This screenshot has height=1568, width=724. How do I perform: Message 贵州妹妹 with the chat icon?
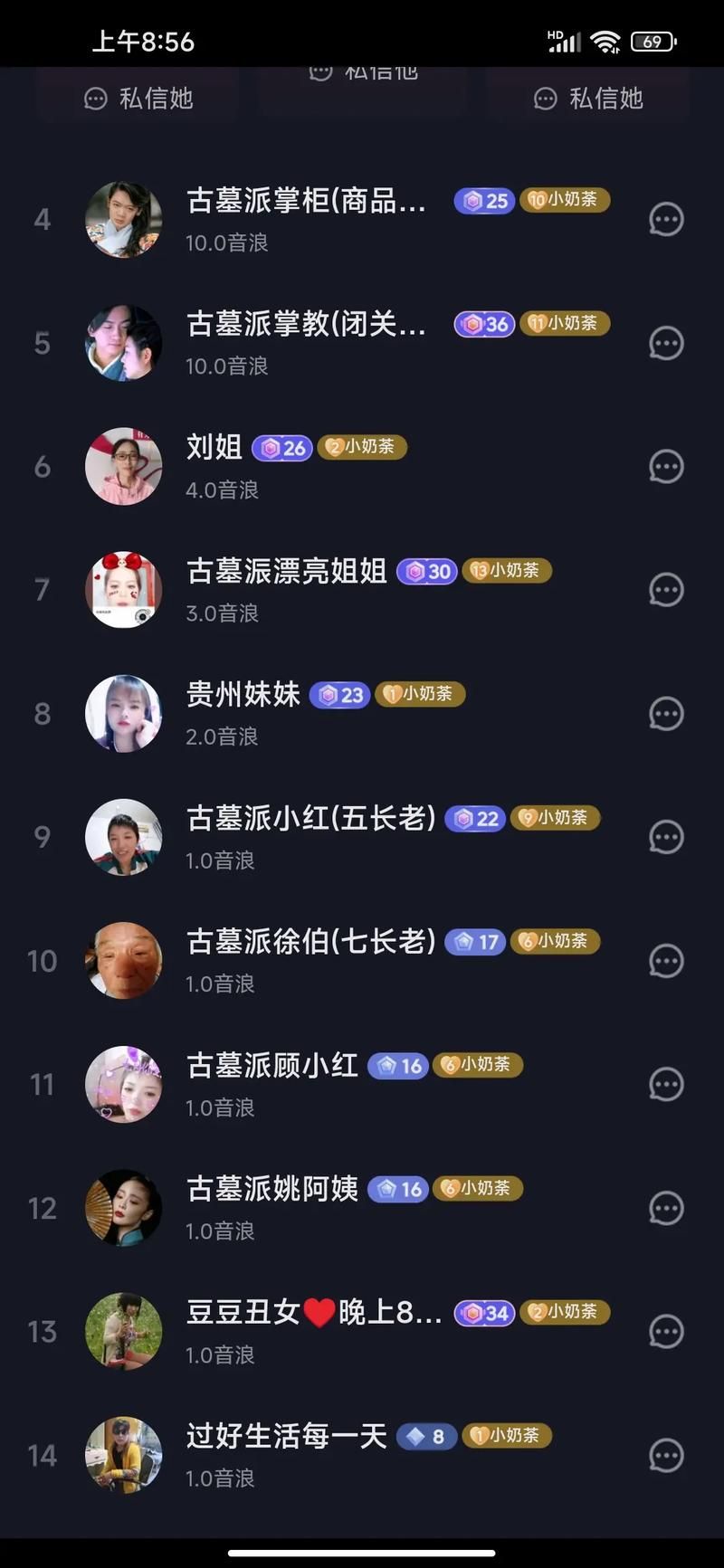click(666, 714)
